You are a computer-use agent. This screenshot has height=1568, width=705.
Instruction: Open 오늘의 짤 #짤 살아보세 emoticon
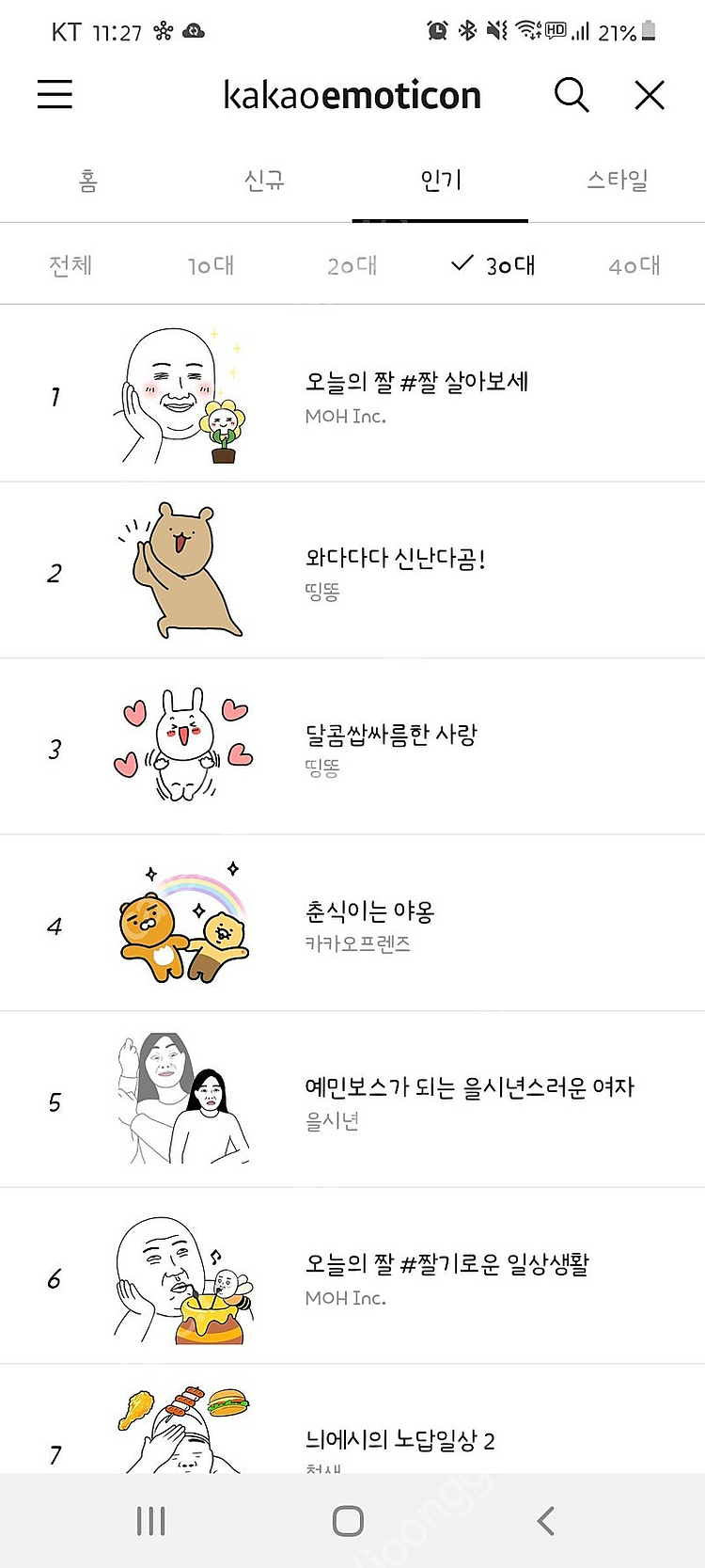[416, 383]
